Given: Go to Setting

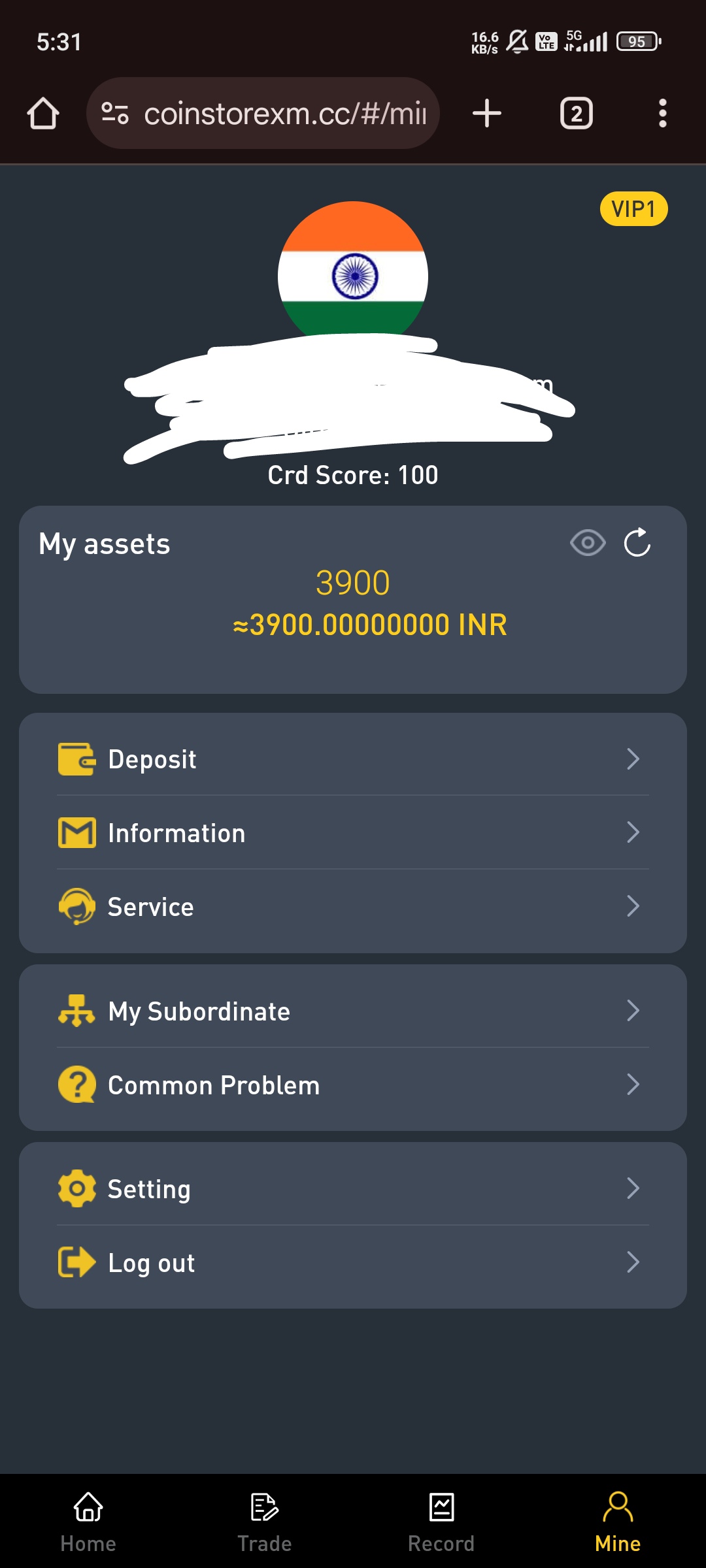Looking at the screenshot, I should [353, 1189].
